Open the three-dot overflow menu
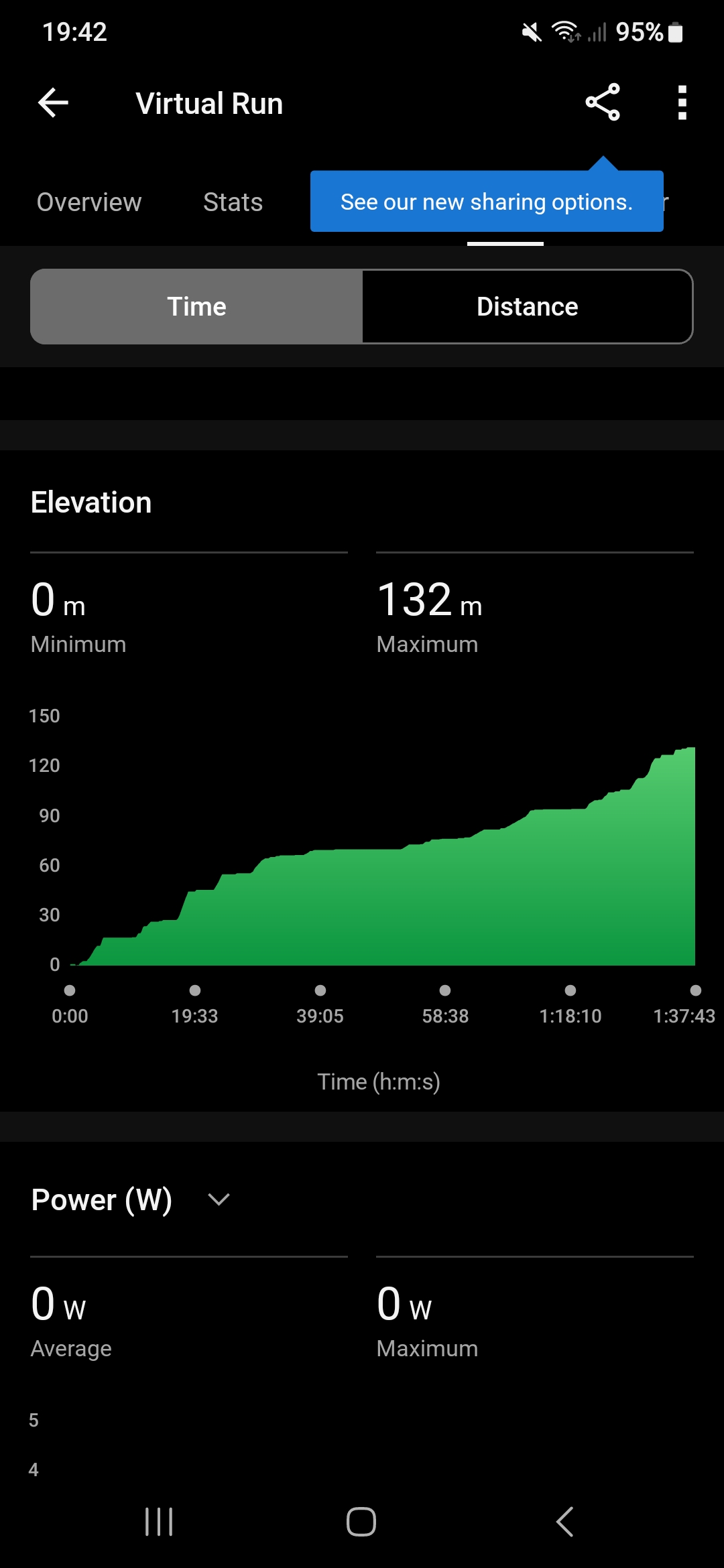724x1568 pixels. [x=682, y=103]
